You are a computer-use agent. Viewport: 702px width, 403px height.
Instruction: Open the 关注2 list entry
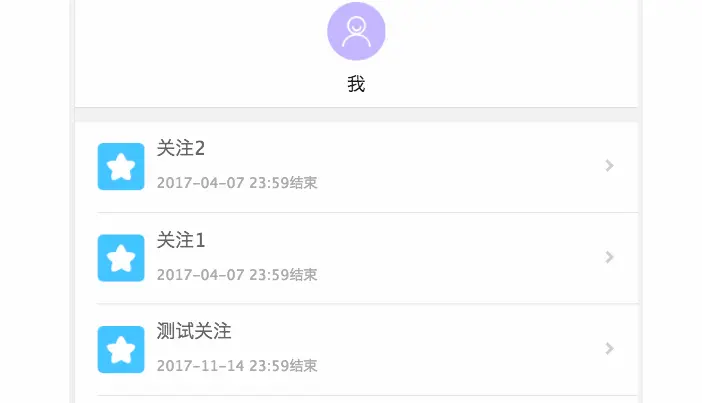356,167
